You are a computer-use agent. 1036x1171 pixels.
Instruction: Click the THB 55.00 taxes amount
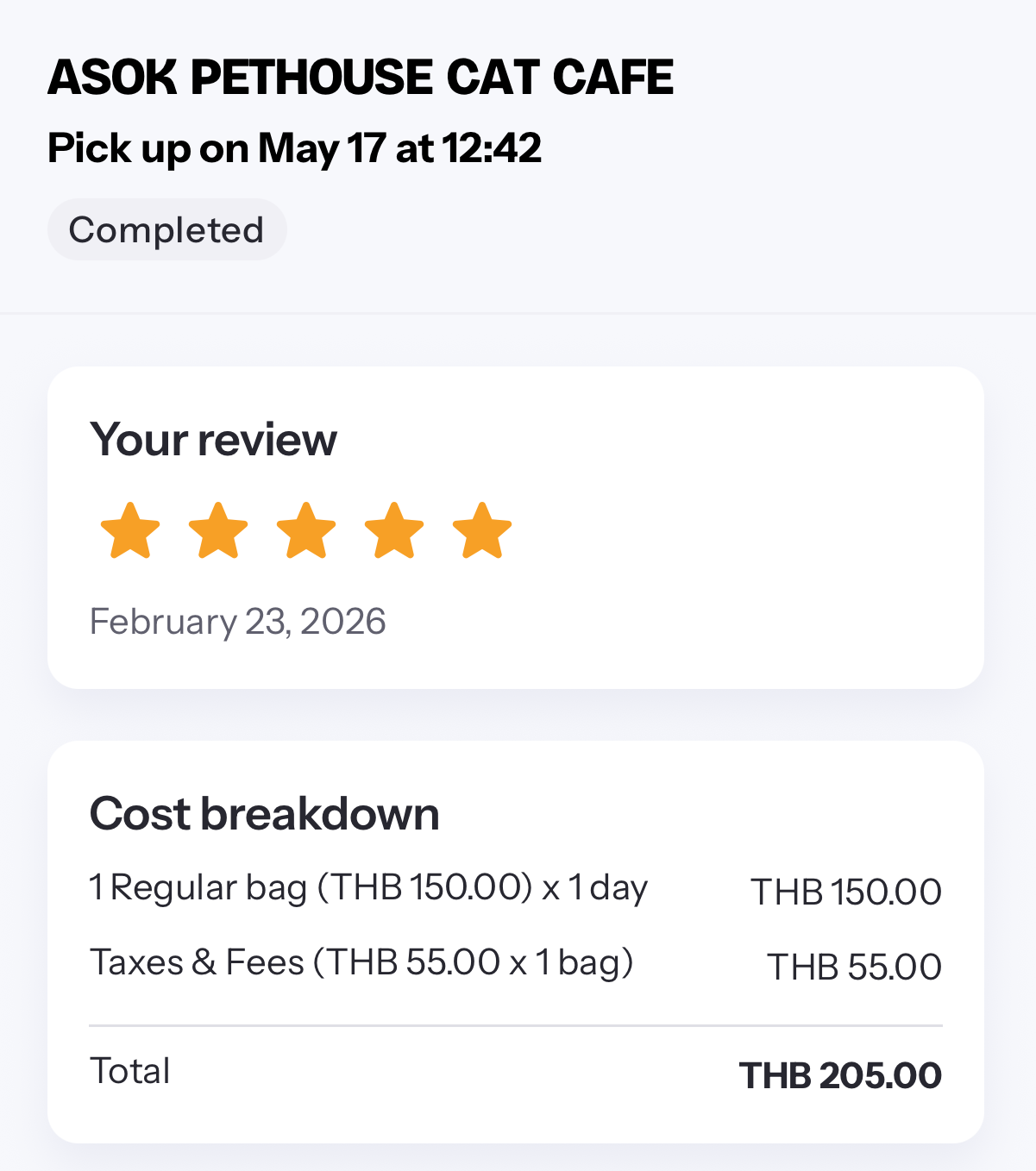click(855, 967)
